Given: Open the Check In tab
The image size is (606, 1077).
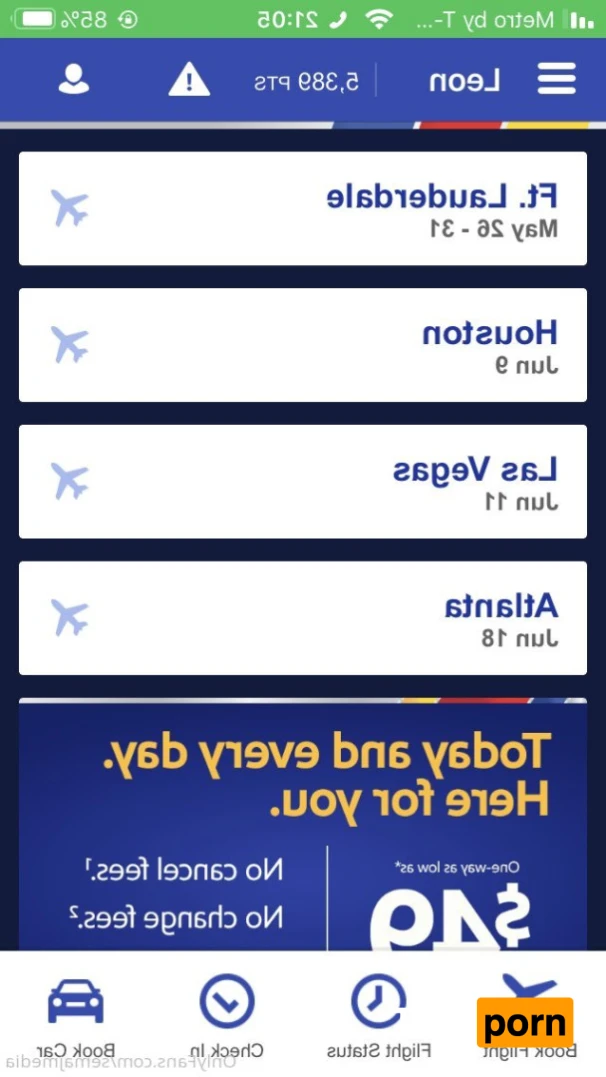Looking at the screenshot, I should tap(227, 1012).
